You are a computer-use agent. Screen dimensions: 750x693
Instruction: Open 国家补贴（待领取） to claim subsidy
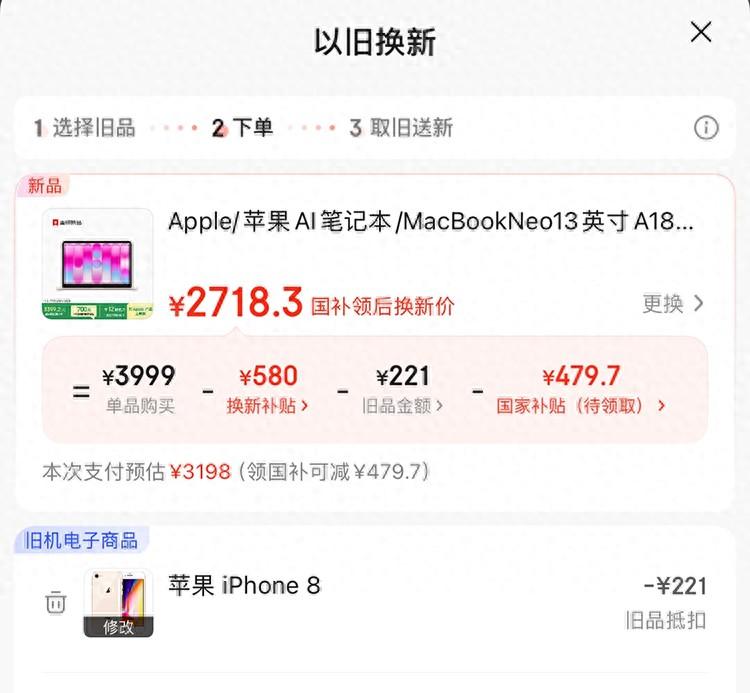[581, 406]
